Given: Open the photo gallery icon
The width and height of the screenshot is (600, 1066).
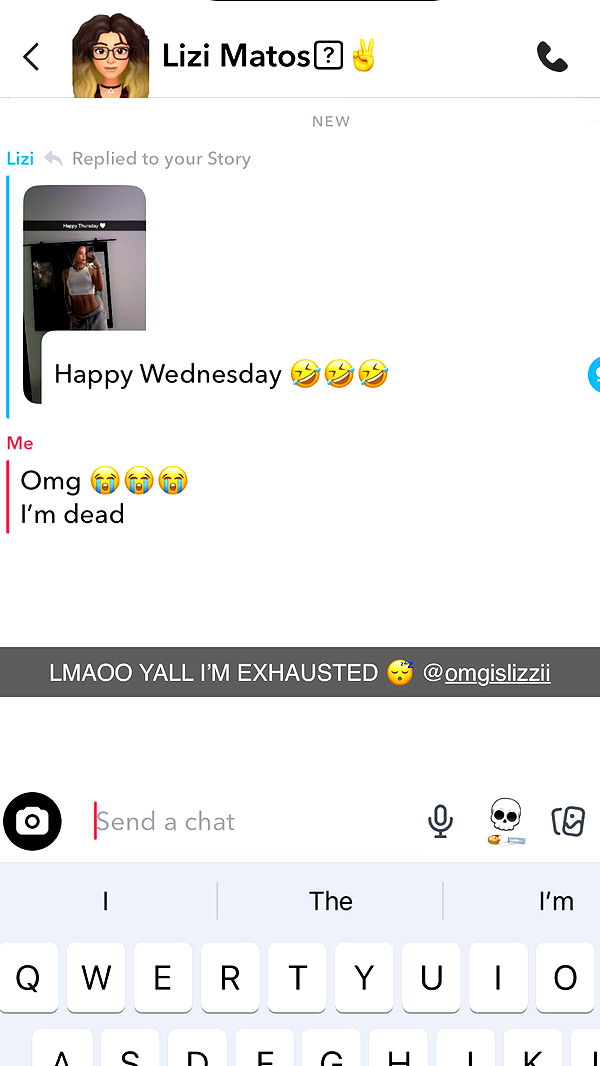Looking at the screenshot, I should click(x=568, y=822).
